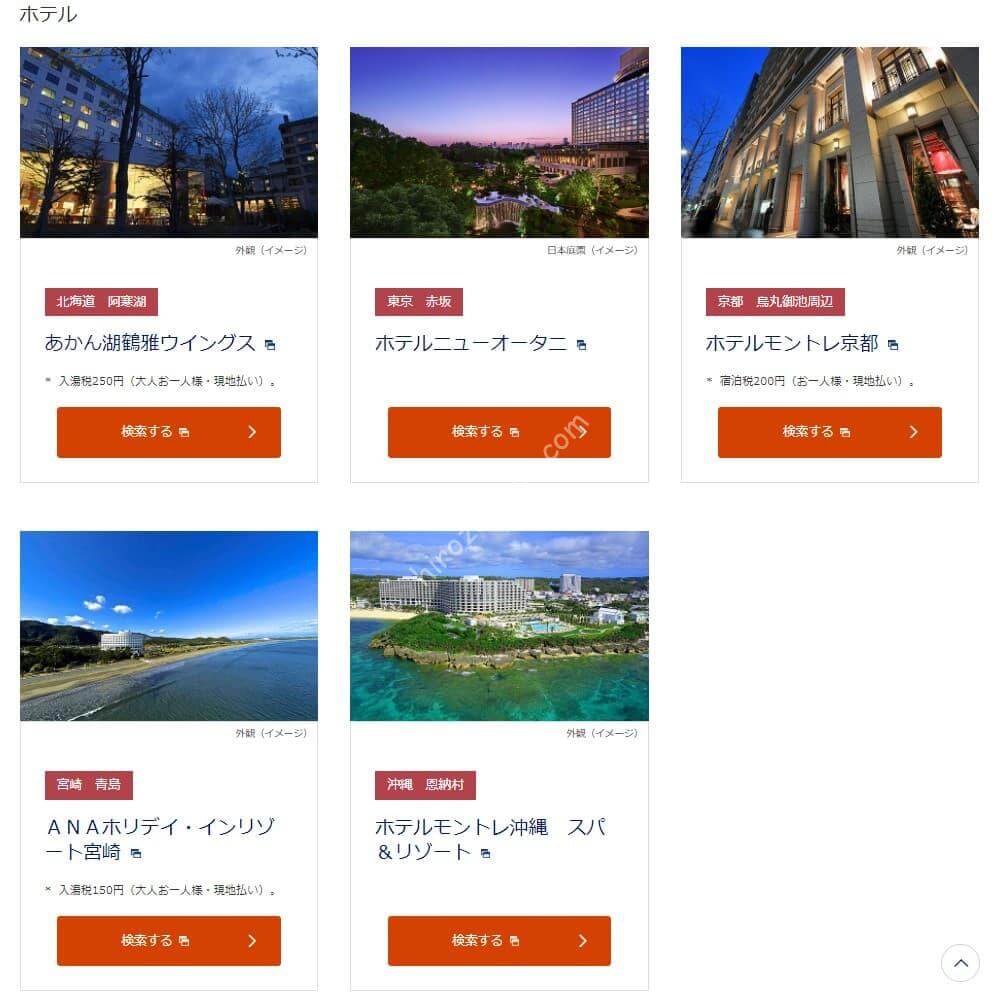Tap 検索する for ホテルニューオータニ

pyautogui.click(x=499, y=432)
